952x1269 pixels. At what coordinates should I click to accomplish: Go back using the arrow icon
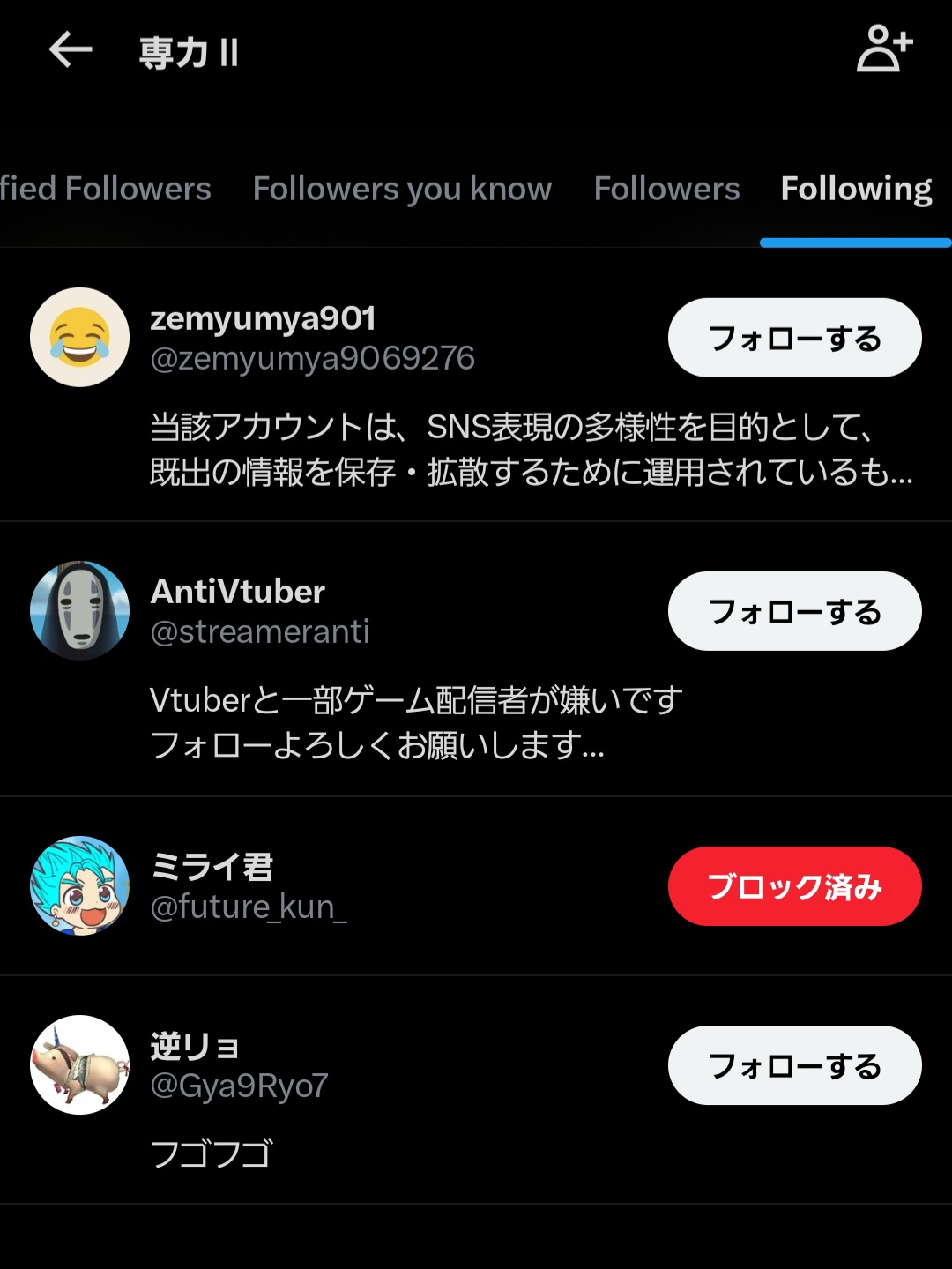pyautogui.click(x=71, y=49)
